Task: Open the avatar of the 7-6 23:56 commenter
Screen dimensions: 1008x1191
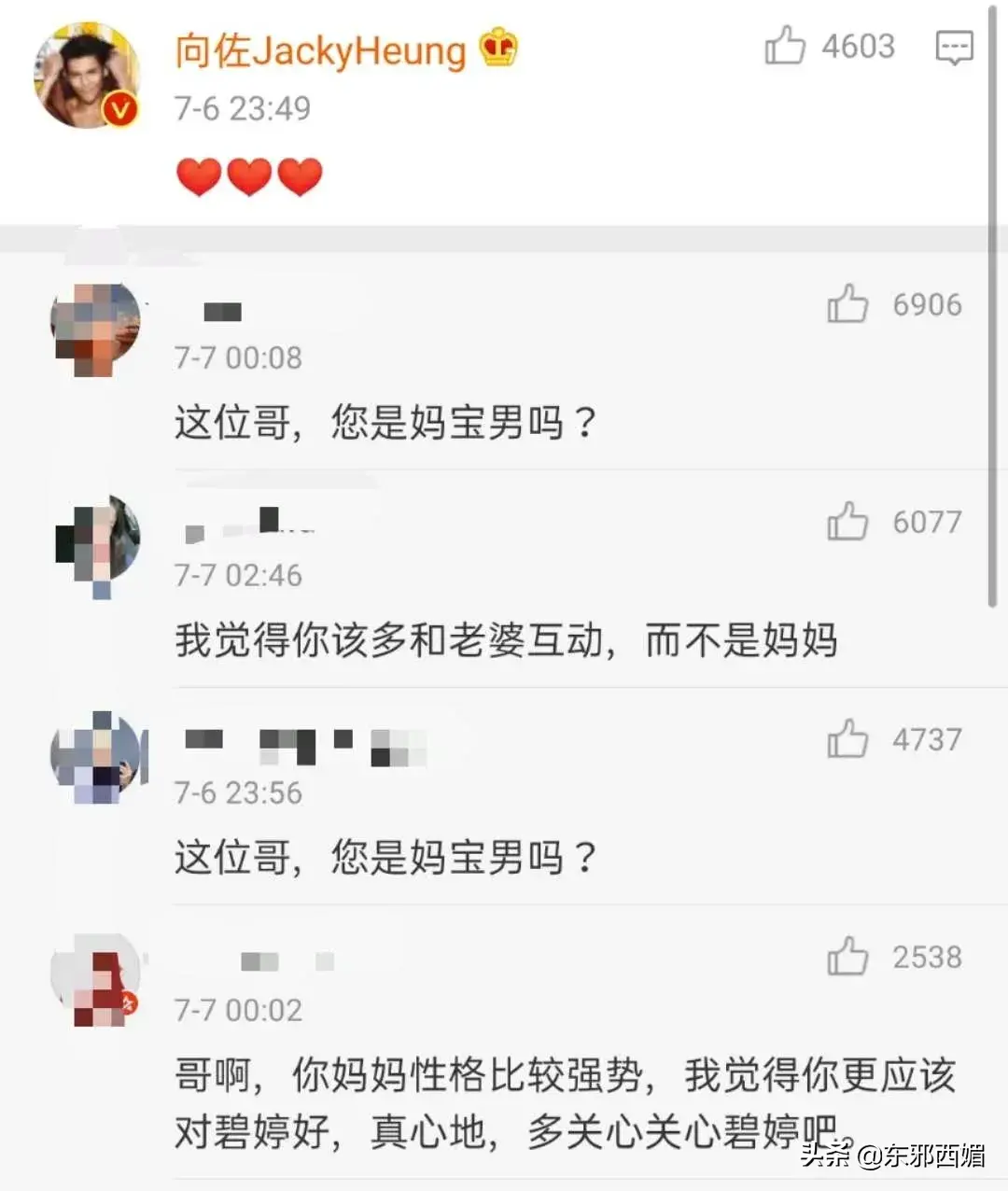Action: pos(97,756)
